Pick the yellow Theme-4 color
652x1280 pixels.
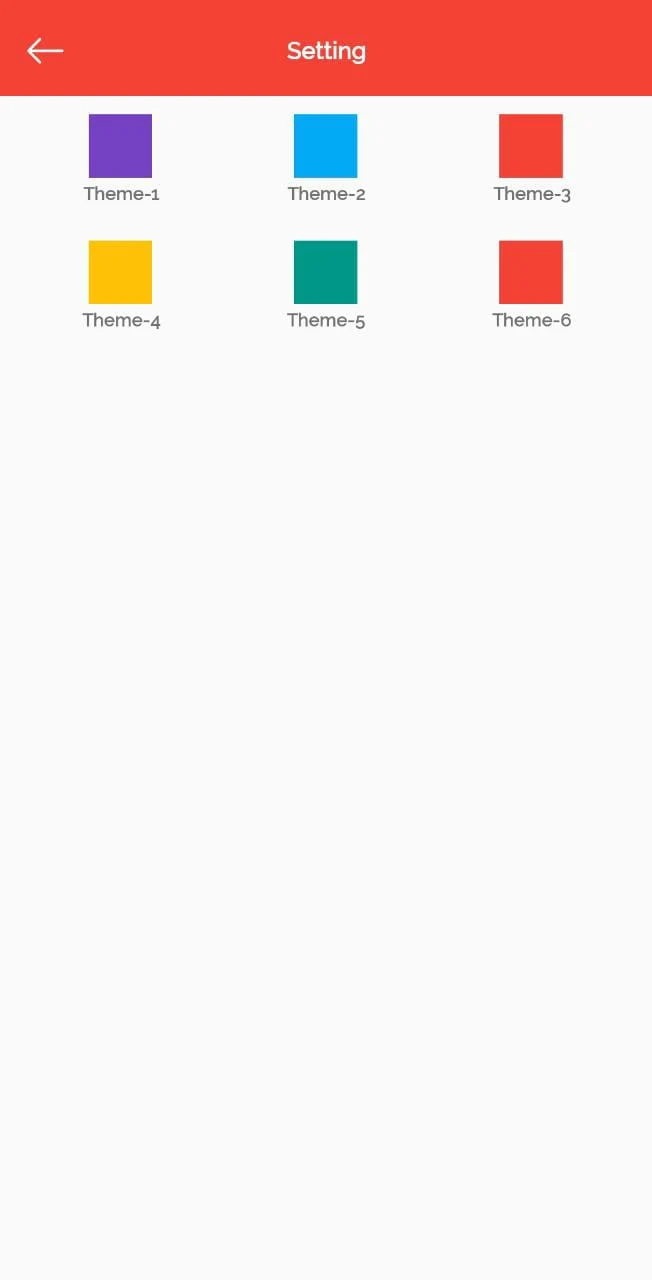coord(120,272)
